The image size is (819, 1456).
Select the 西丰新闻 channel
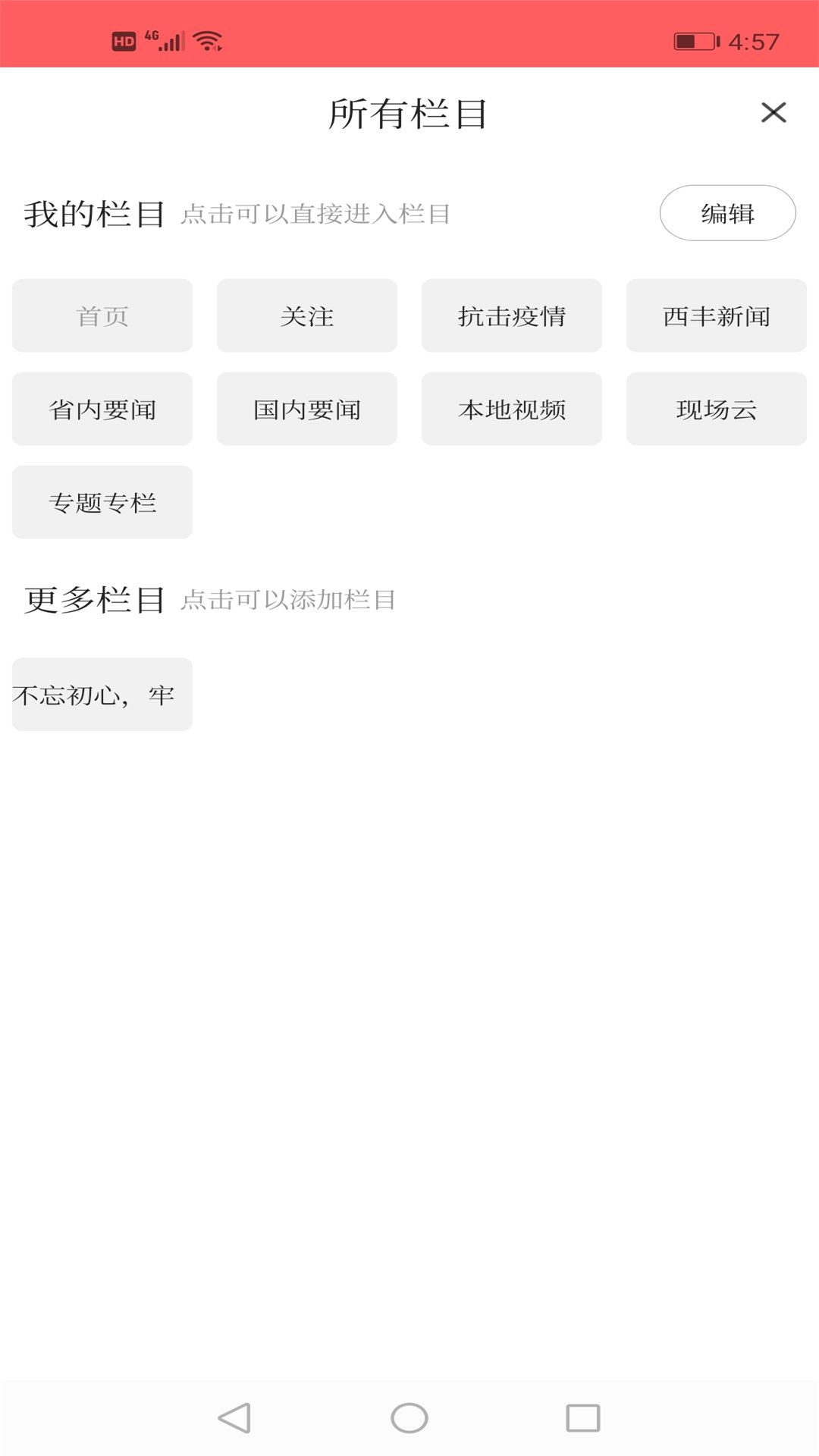pyautogui.click(x=716, y=316)
